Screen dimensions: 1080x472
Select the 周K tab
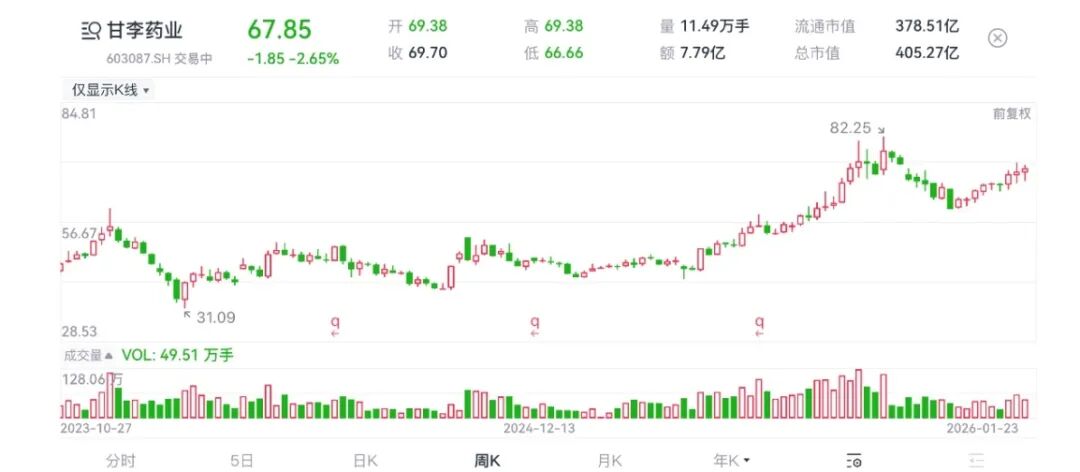(487, 460)
